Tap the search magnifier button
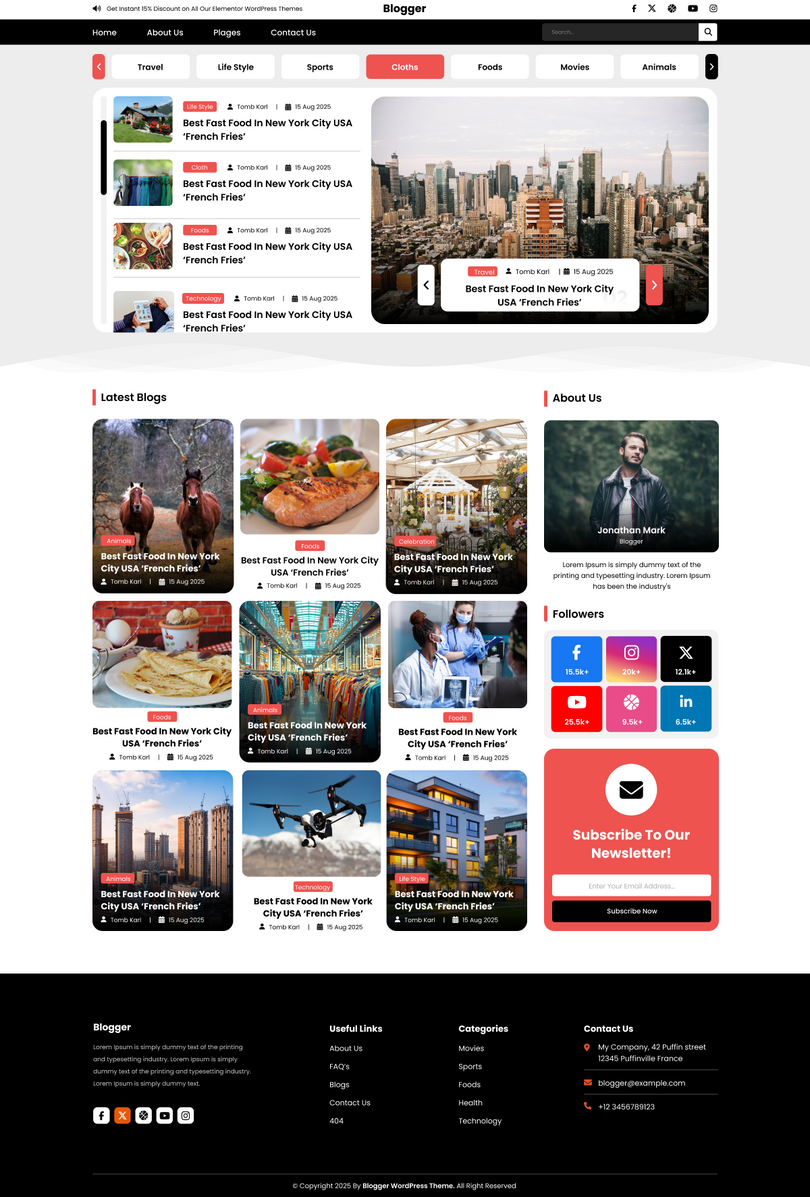 (707, 32)
